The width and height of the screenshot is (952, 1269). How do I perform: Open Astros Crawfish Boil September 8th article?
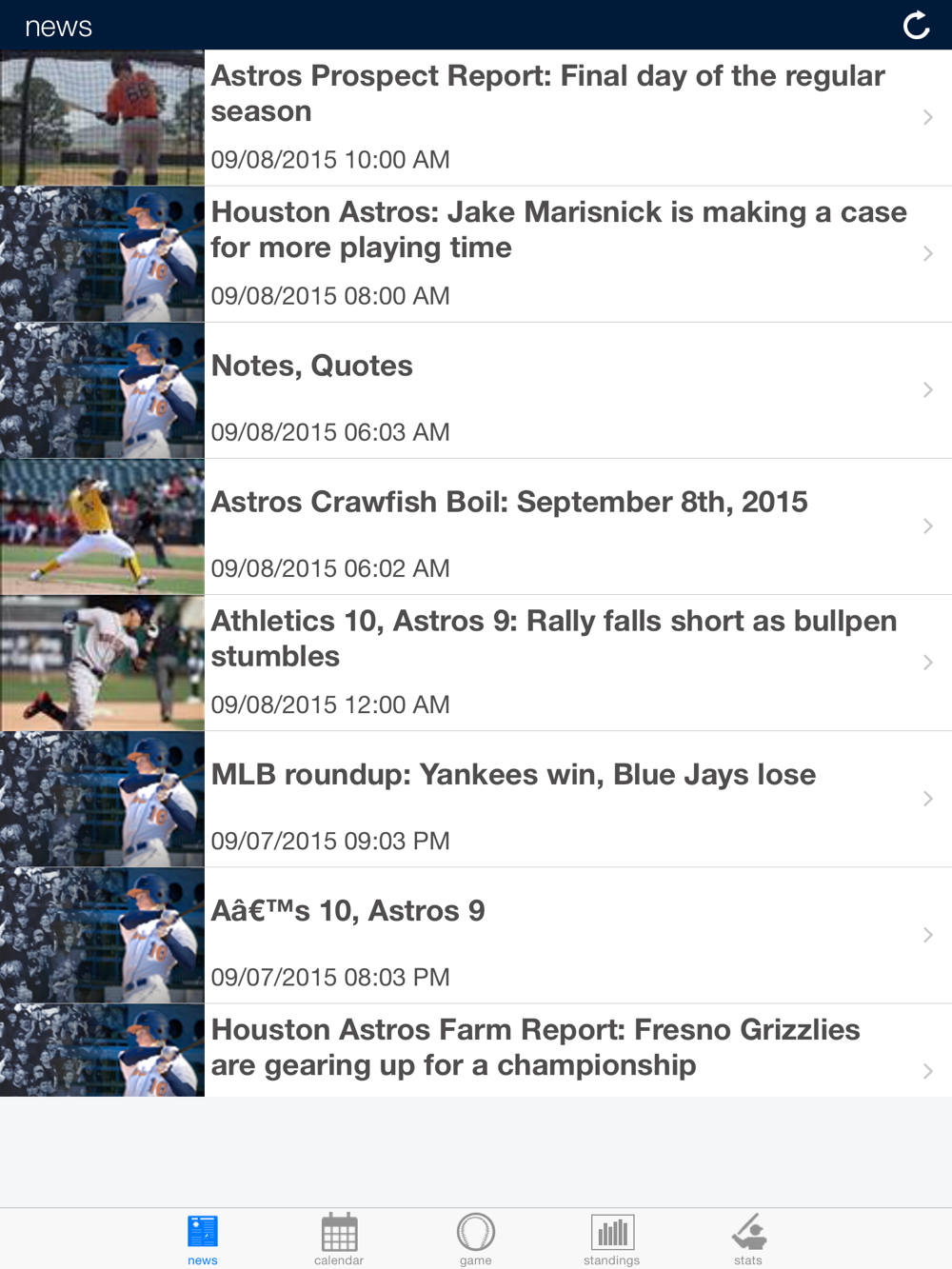tap(476, 526)
